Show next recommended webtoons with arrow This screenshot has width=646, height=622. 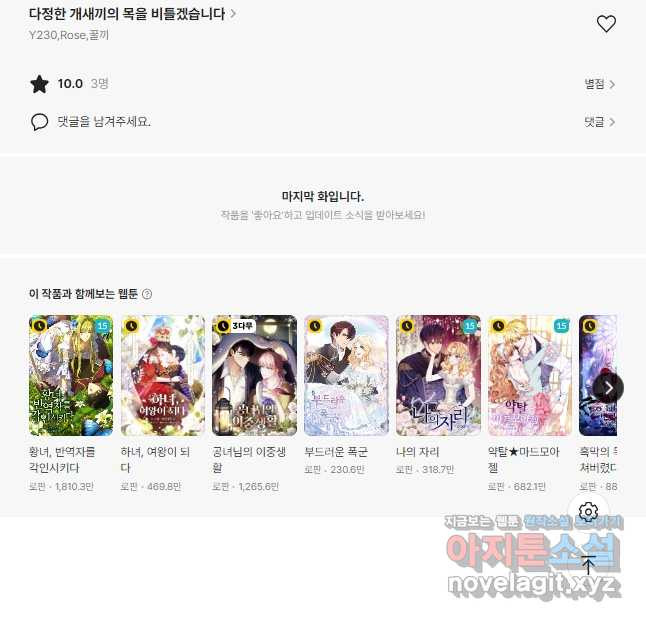coord(608,388)
